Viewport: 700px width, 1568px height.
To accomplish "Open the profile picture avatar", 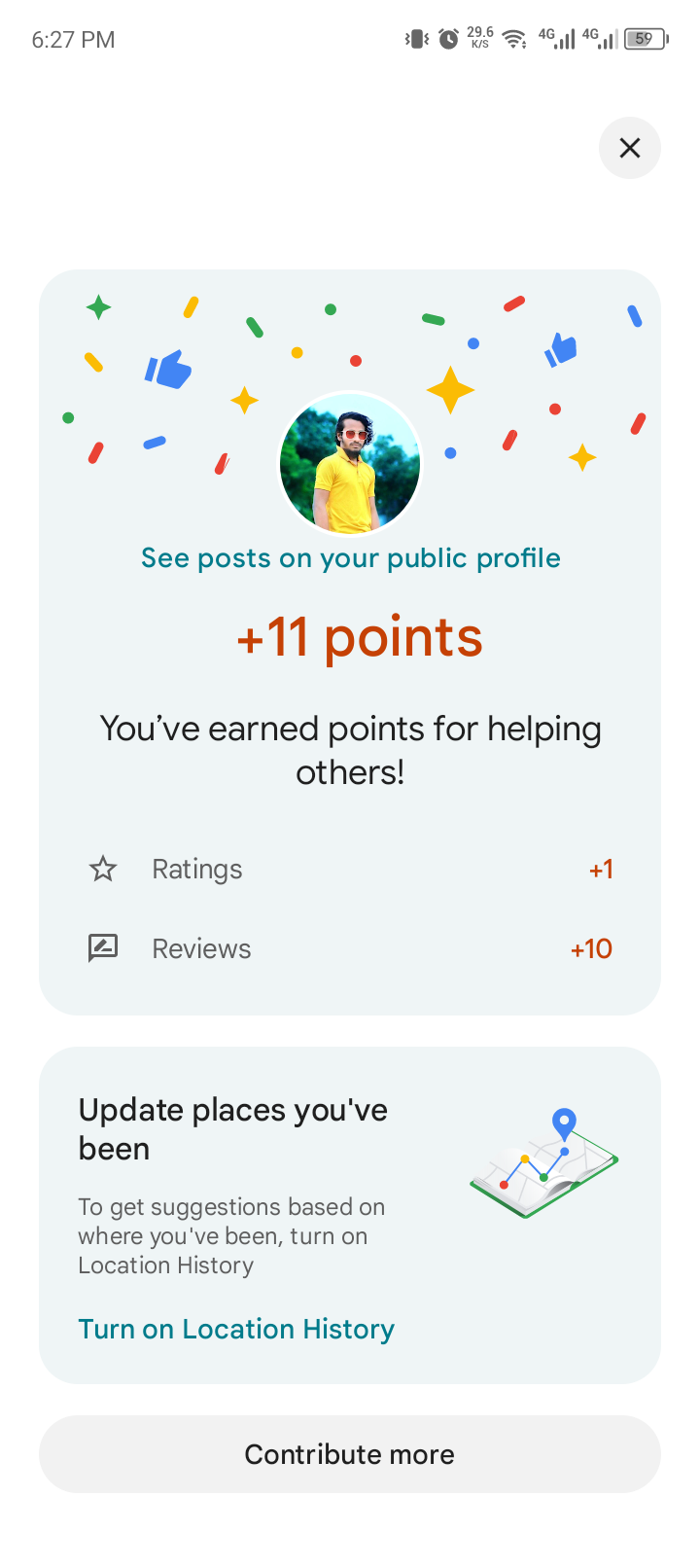I will click(x=350, y=464).
